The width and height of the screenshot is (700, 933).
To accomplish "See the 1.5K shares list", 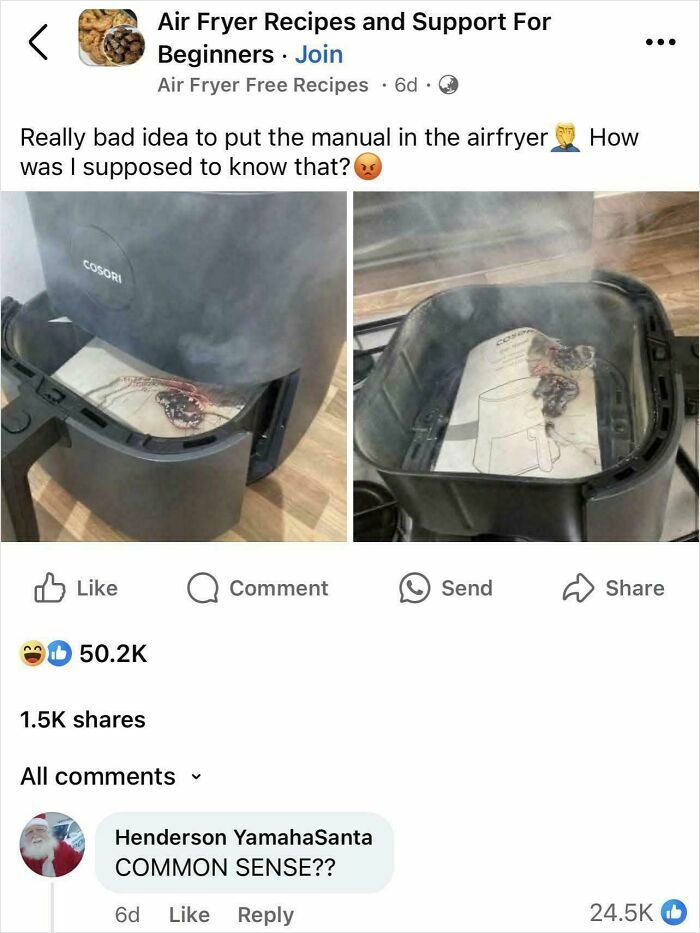I will 83,719.
